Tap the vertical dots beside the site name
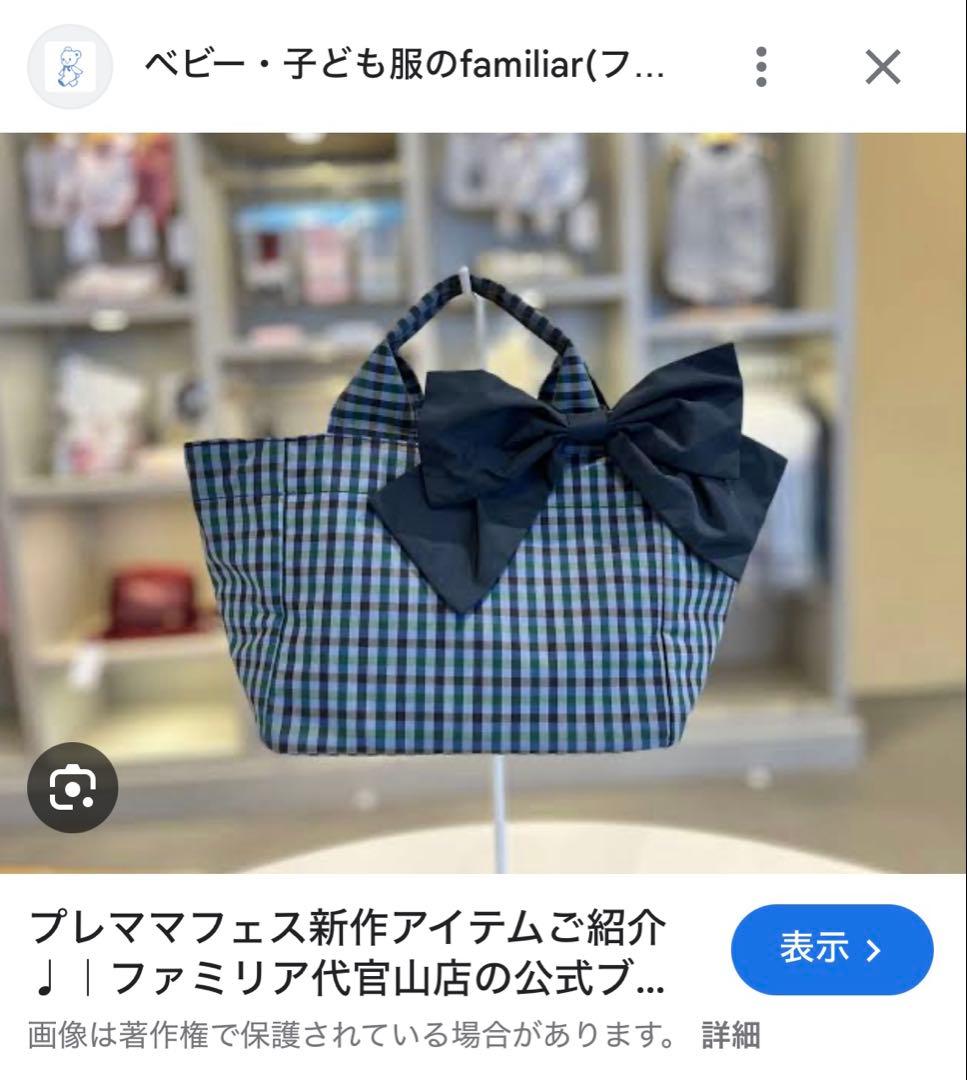This screenshot has width=967, height=1080. pyautogui.click(x=763, y=67)
